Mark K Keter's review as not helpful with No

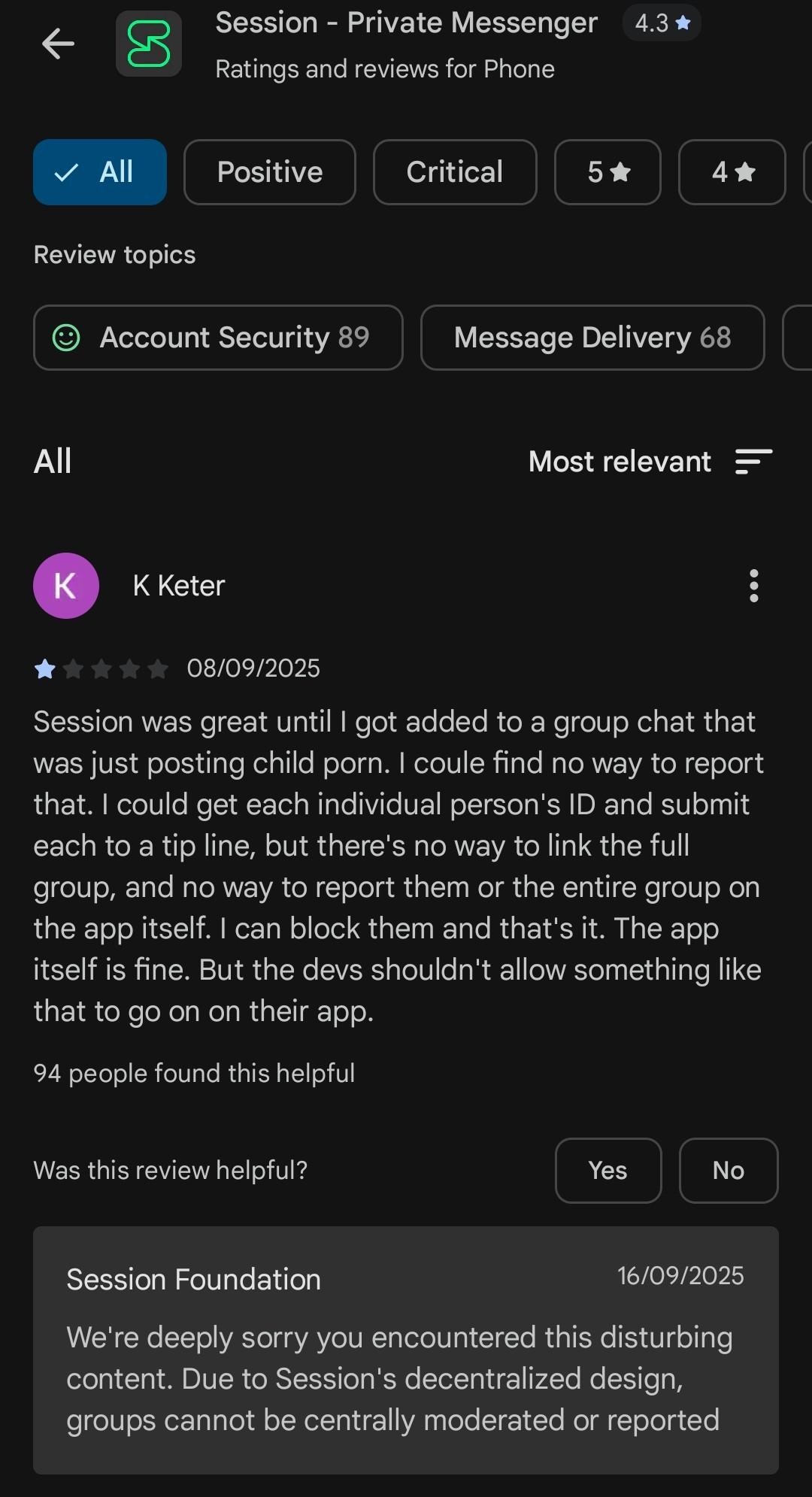coord(728,1171)
